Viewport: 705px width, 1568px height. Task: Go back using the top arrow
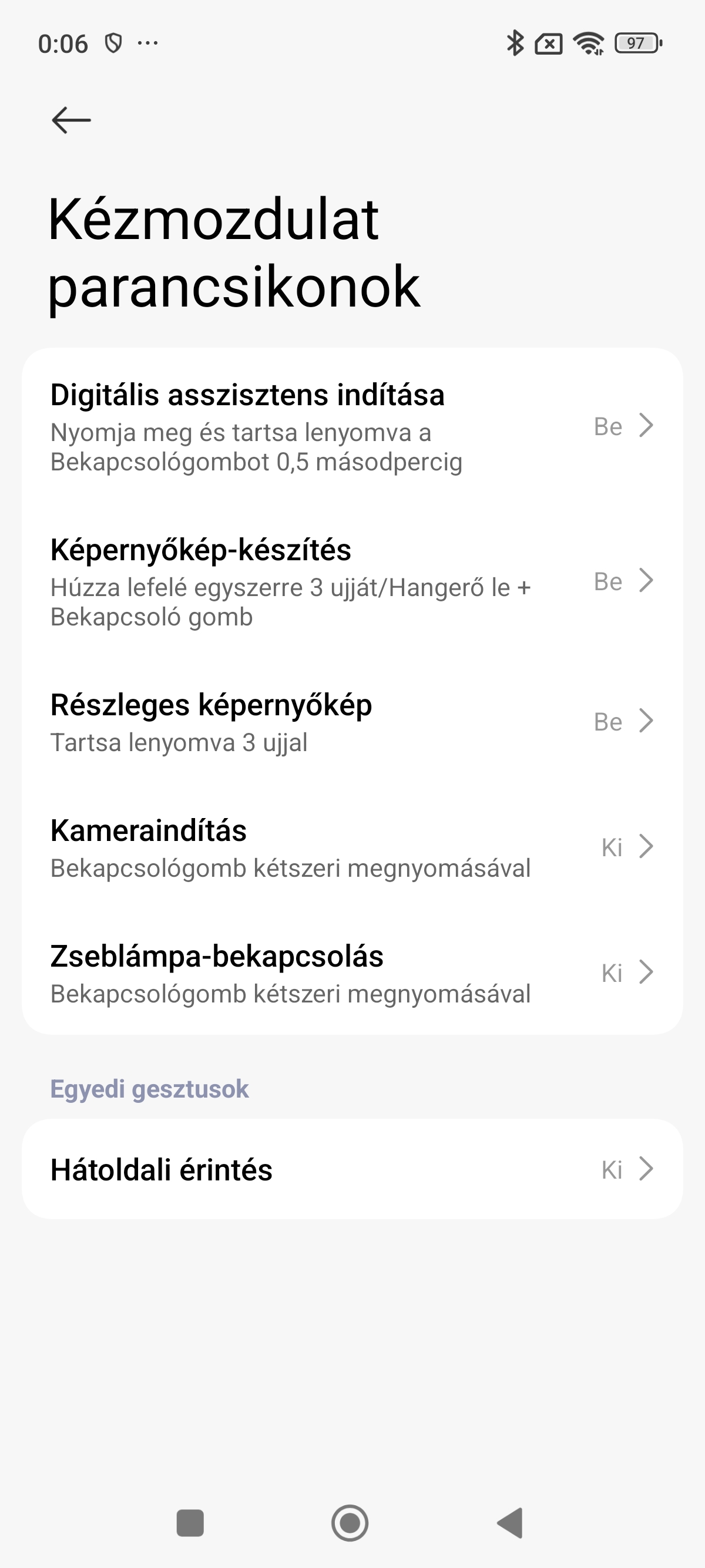pyautogui.click(x=71, y=120)
